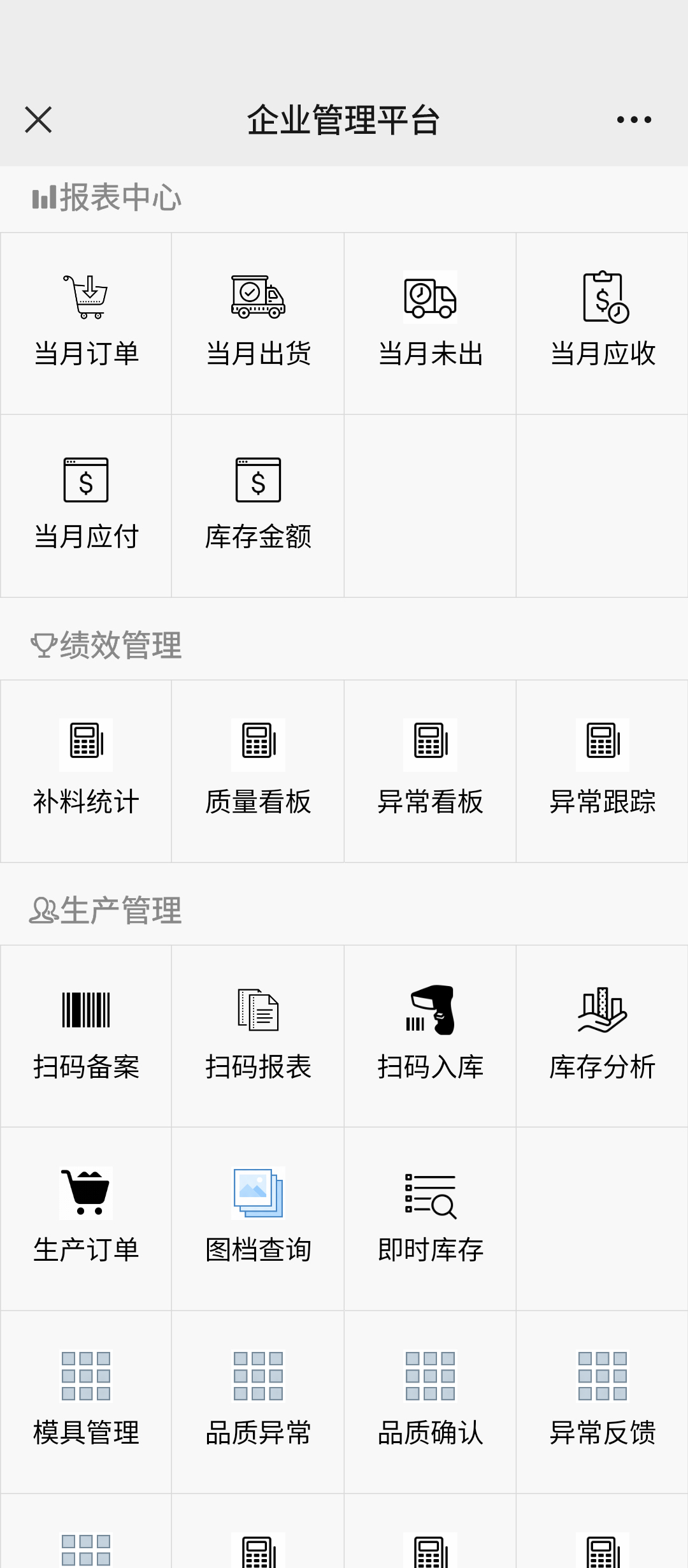Open 库存分析 tile
The image size is (688, 1568).
pos(603,1036)
